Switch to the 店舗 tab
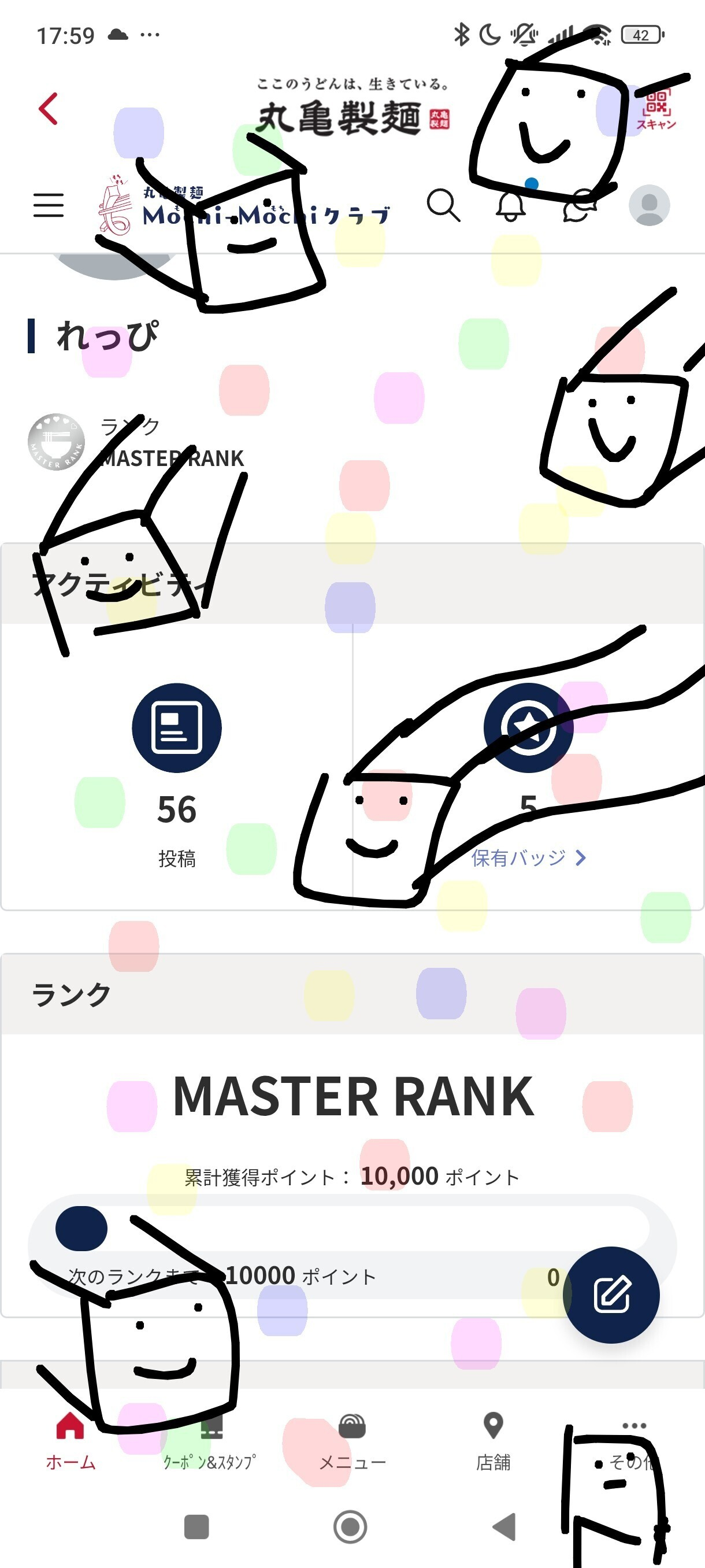The image size is (705, 1568). click(493, 1441)
